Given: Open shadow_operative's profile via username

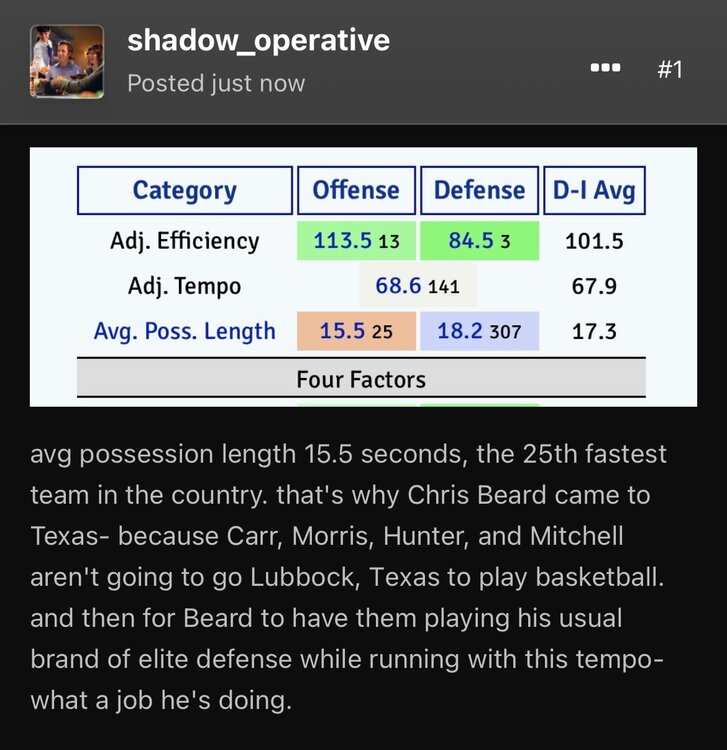Looking at the screenshot, I should (258, 41).
